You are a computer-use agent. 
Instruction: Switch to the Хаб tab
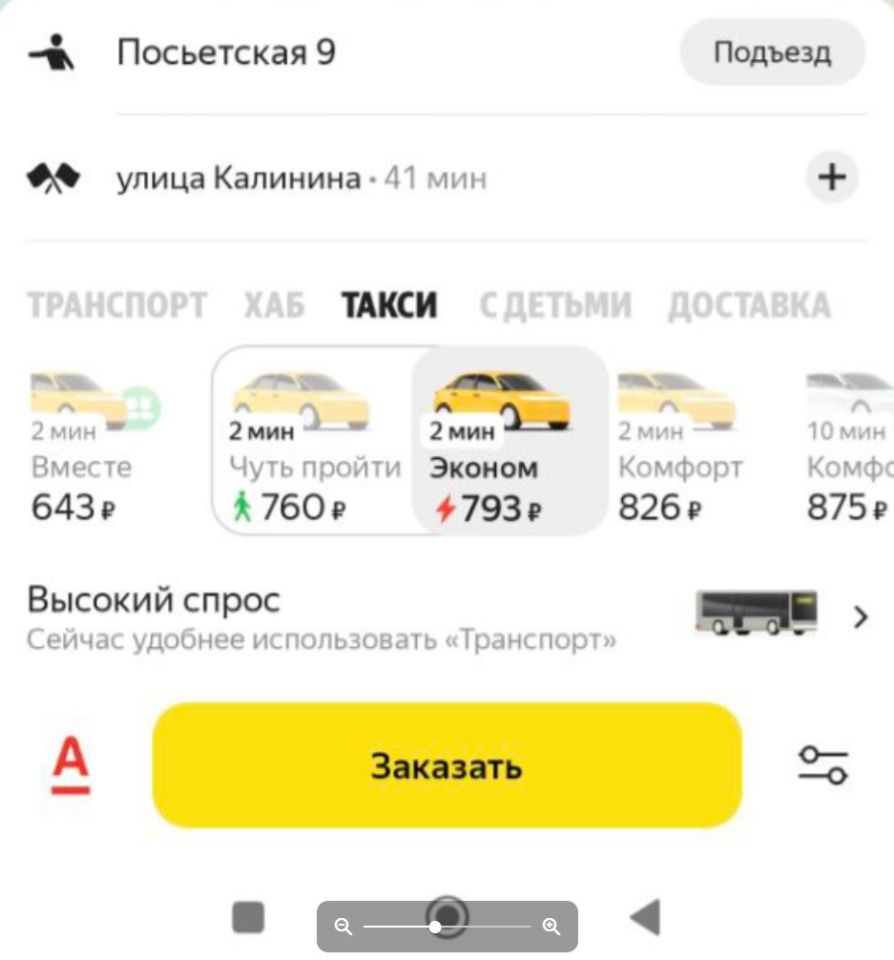click(274, 305)
